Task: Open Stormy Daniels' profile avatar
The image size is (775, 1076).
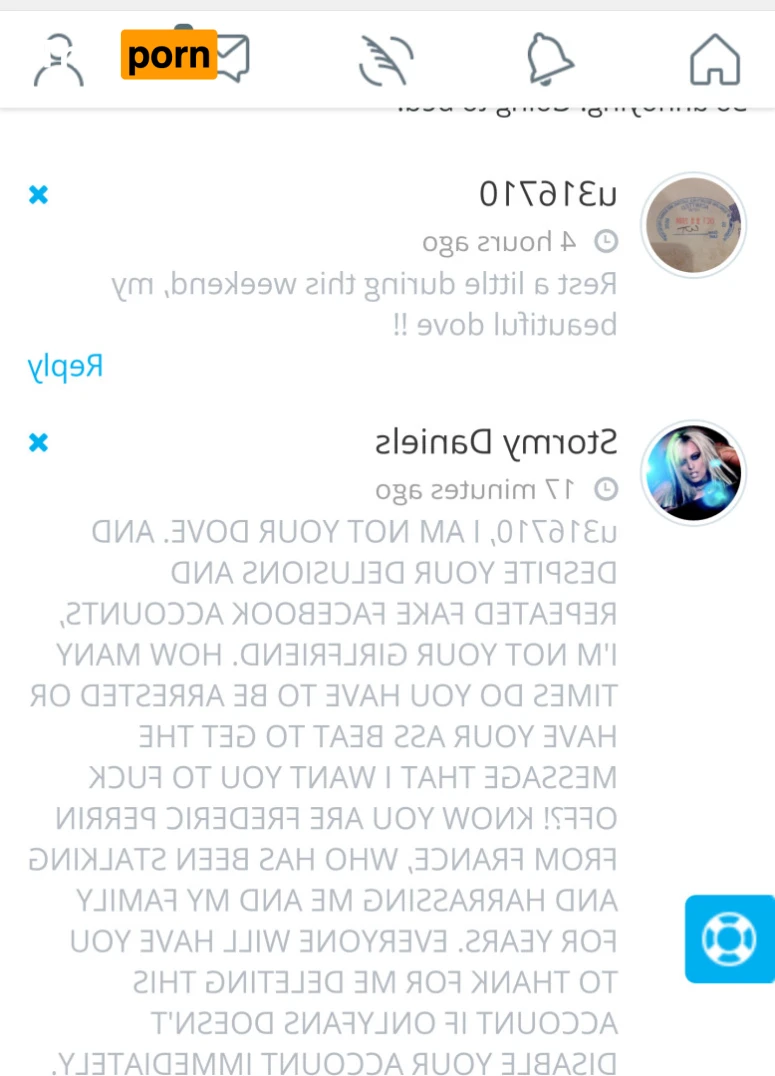Action: (693, 473)
